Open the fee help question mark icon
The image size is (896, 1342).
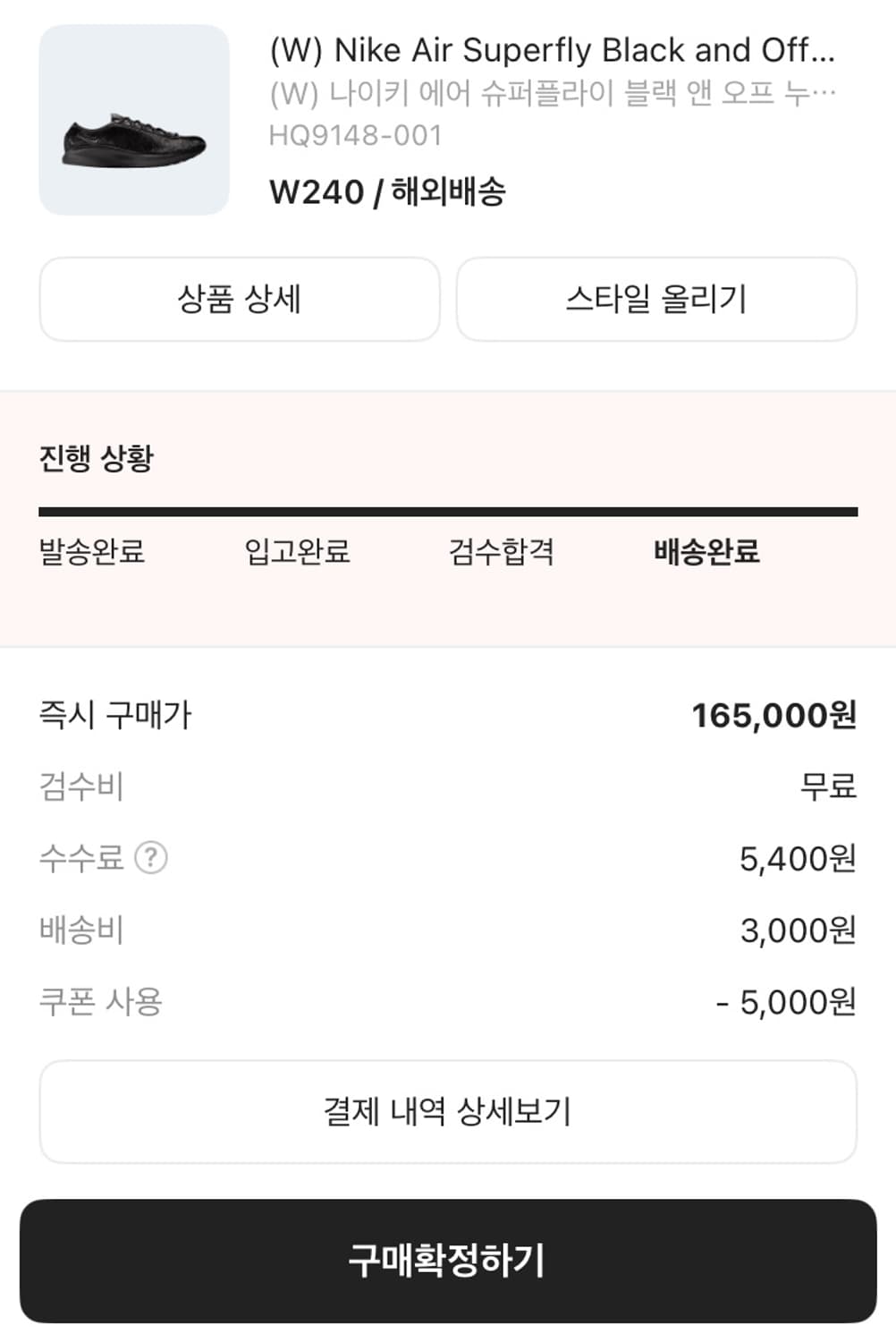[150, 858]
